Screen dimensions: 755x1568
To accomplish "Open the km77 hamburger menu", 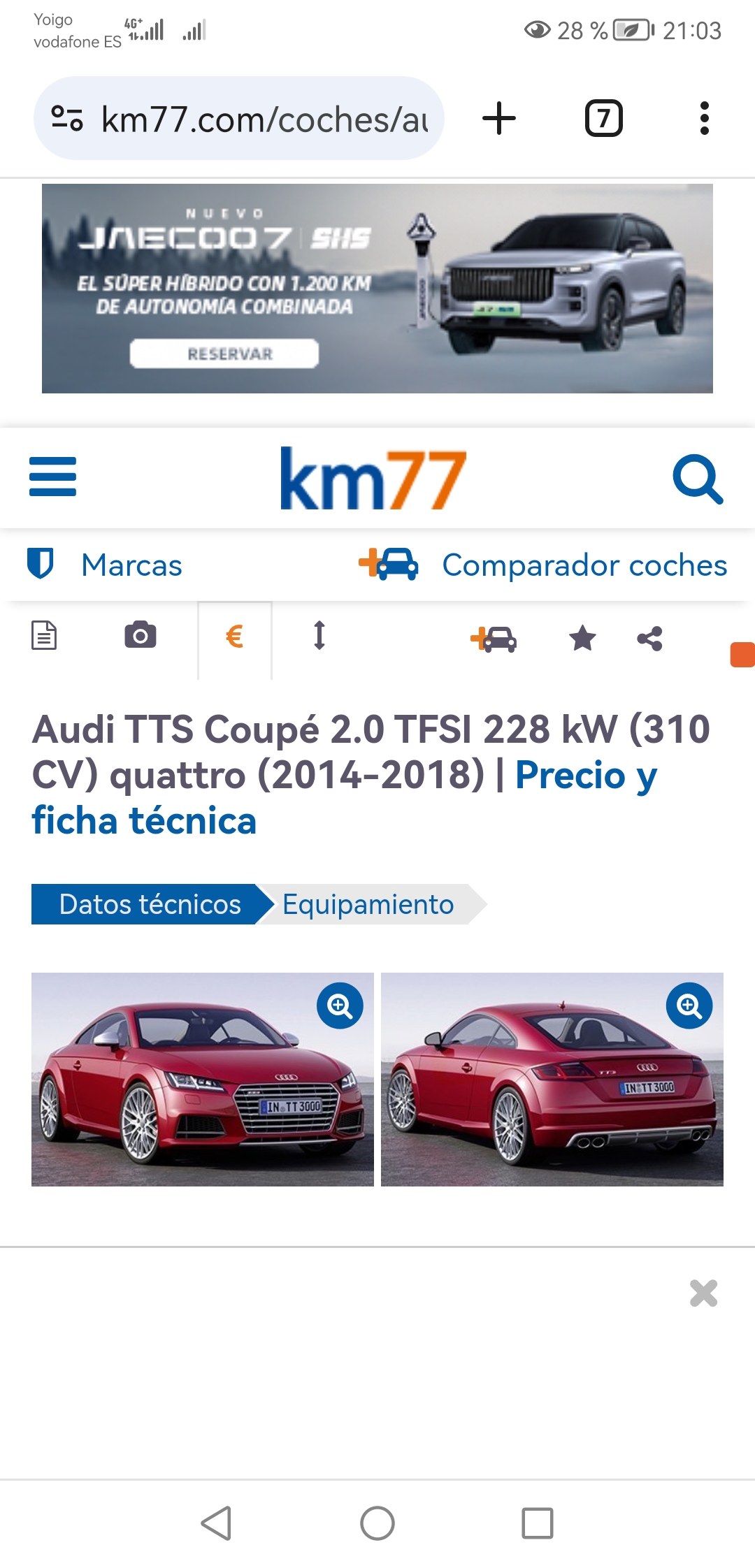I will tap(52, 477).
